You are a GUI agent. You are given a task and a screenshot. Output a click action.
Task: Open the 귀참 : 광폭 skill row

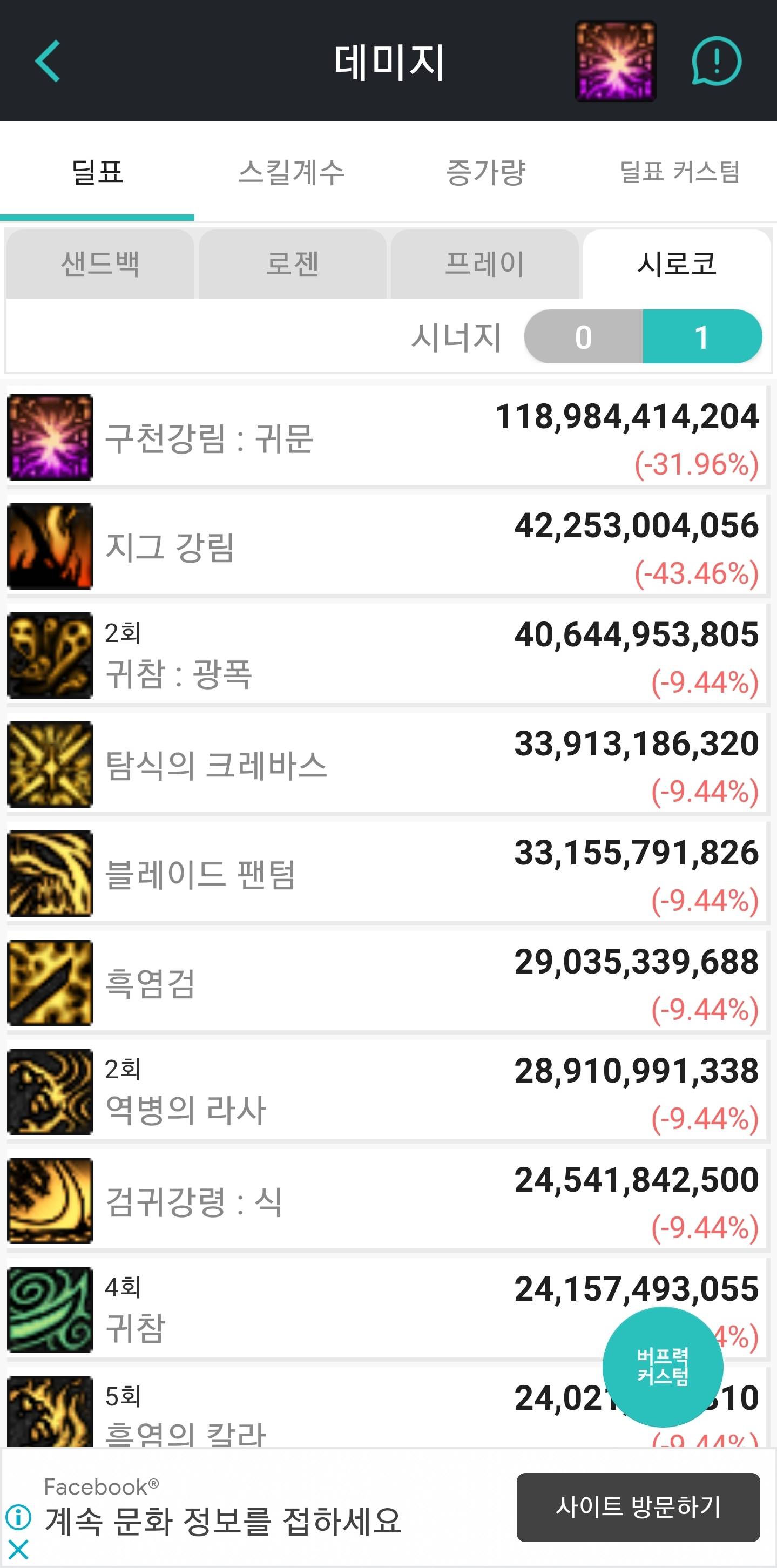pyautogui.click(x=387, y=655)
